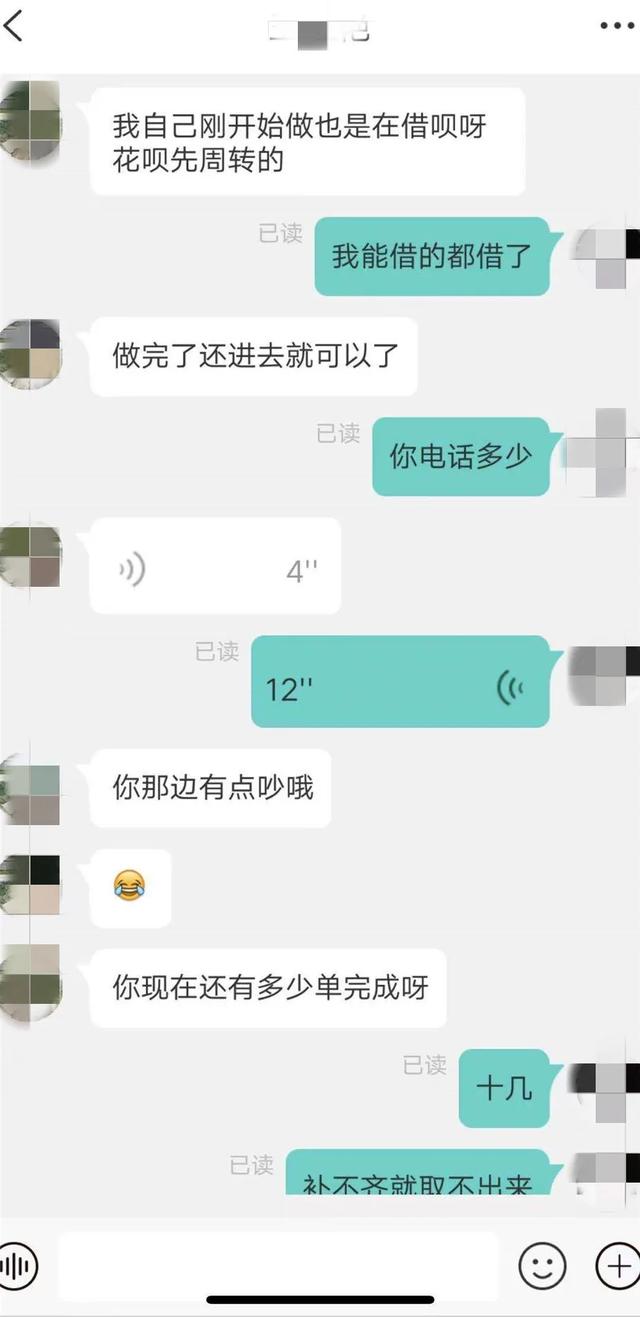Go back from this chat

coord(14,27)
